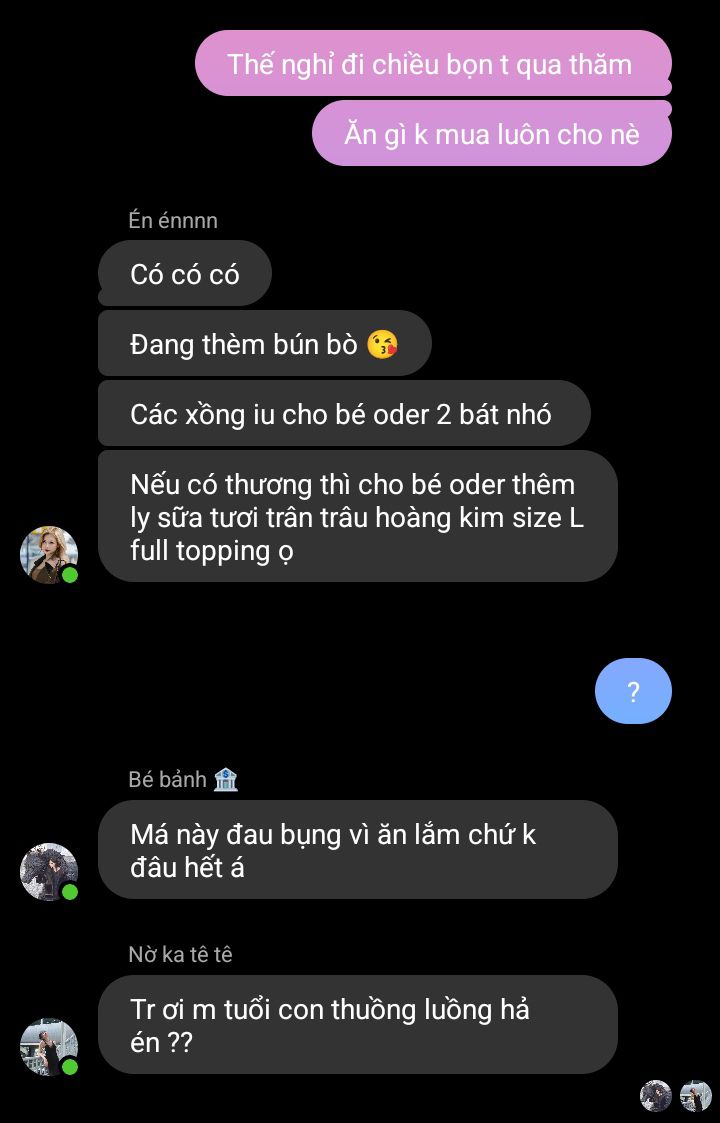Select the "Ăn gì k mua luôn cho nè" message
720x1123 pixels.
coord(491,134)
